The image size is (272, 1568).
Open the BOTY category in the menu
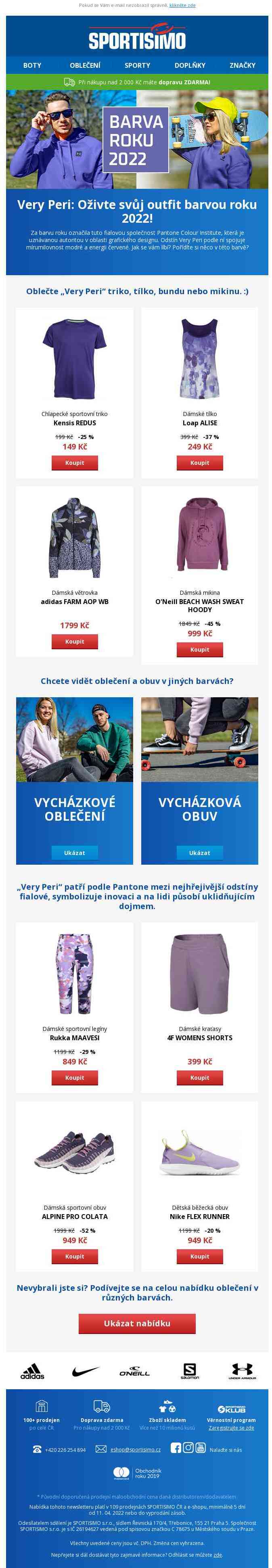(32, 65)
